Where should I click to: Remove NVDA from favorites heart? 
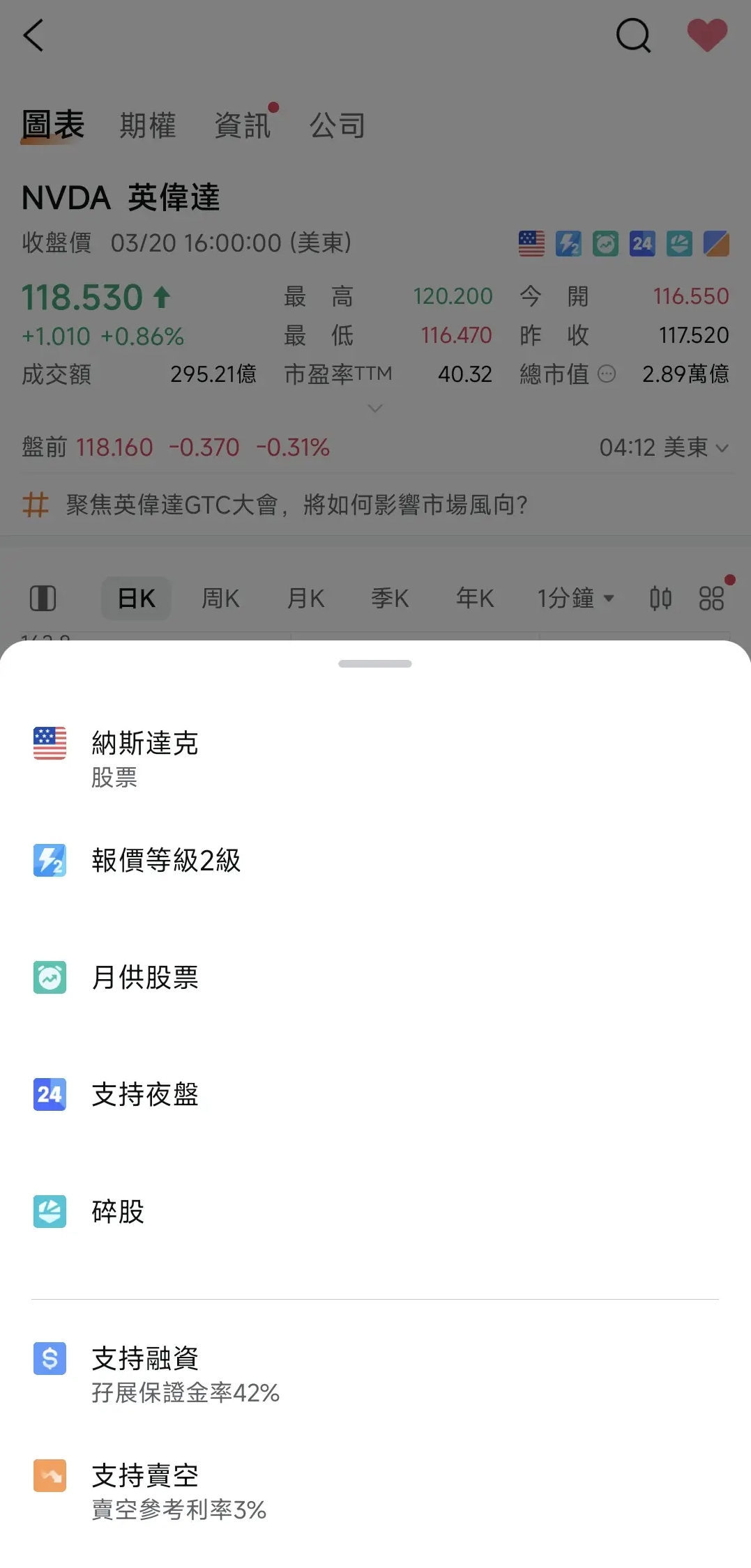point(707,35)
